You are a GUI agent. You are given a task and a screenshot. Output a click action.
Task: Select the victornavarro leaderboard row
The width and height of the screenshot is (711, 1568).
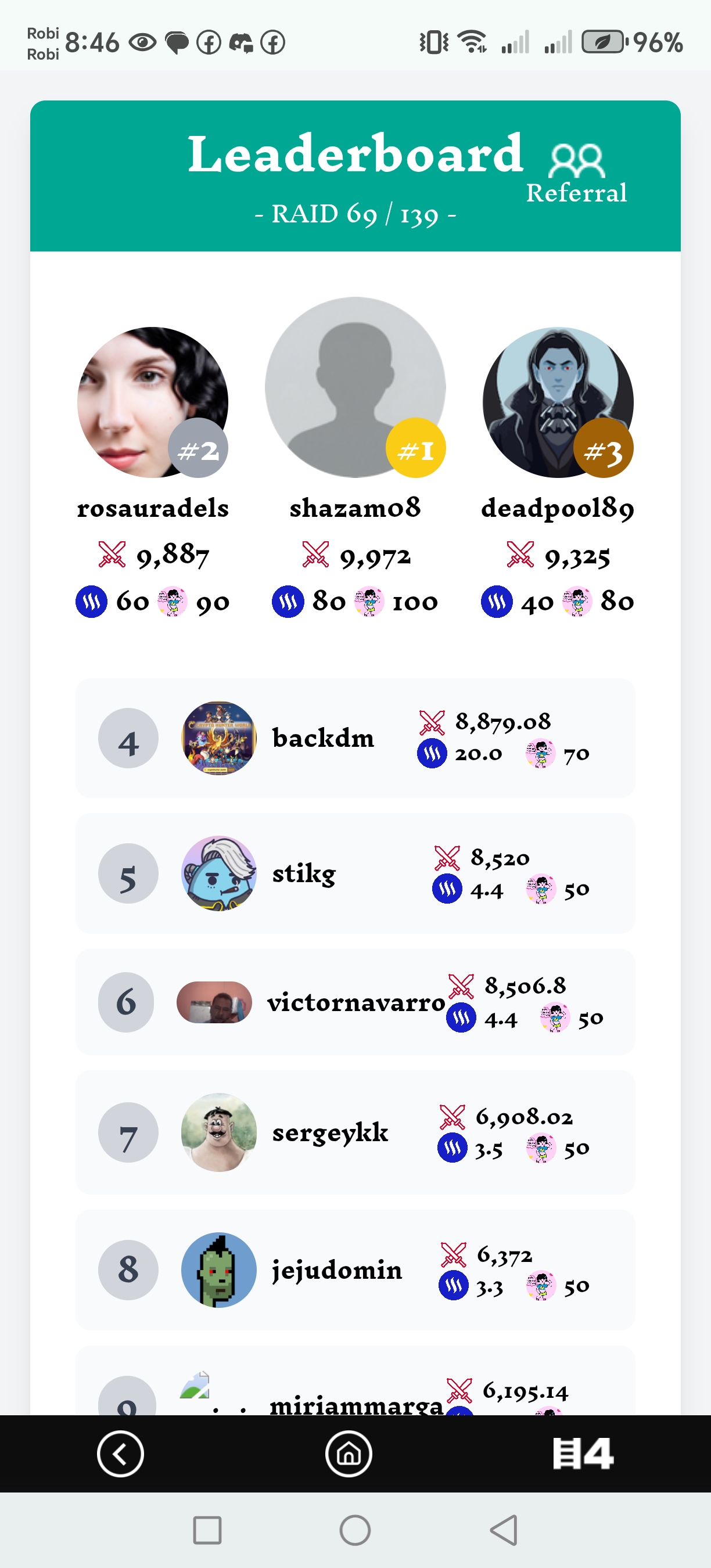[x=355, y=1002]
